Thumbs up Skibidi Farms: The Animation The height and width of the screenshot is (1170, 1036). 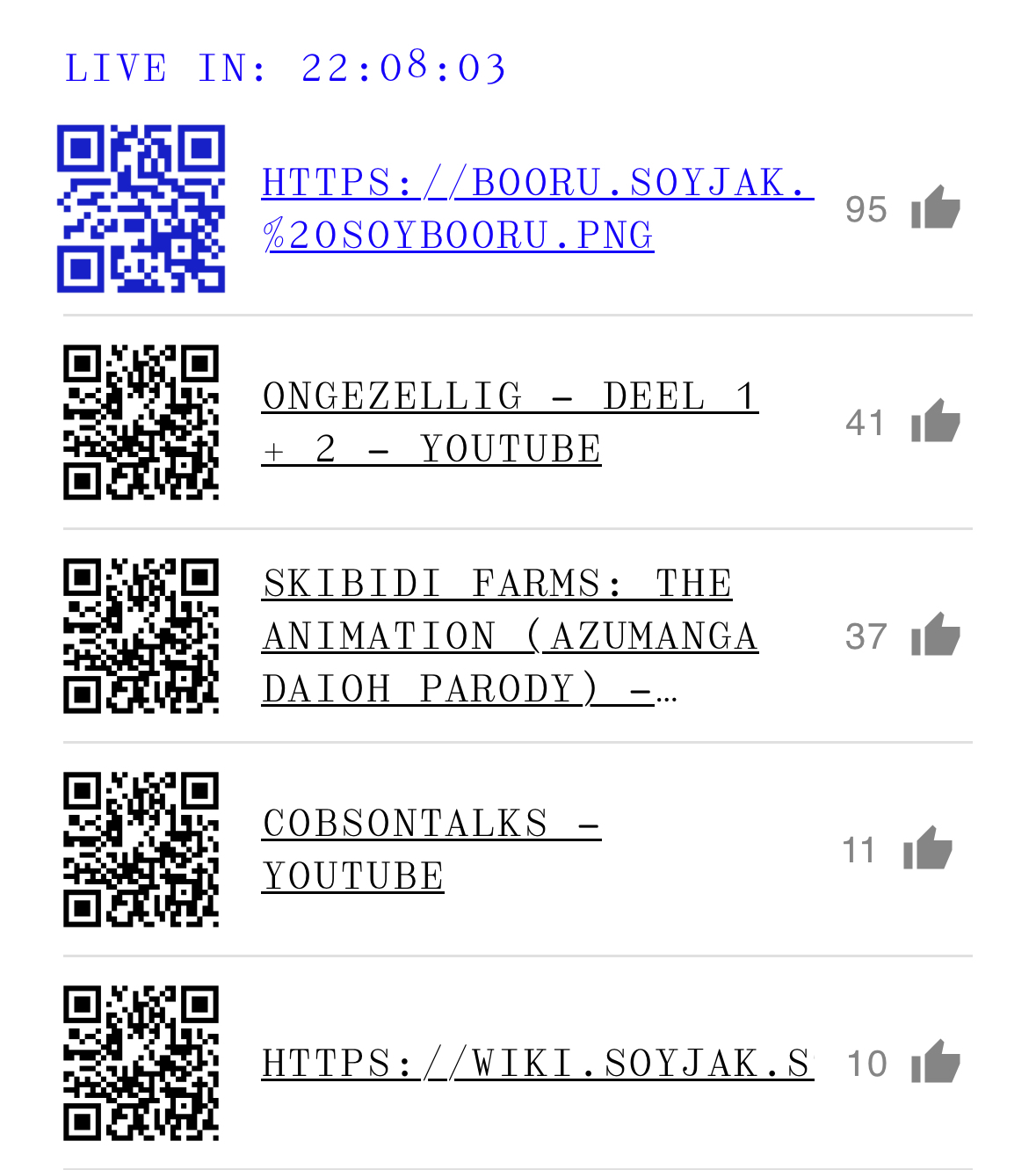point(936,636)
